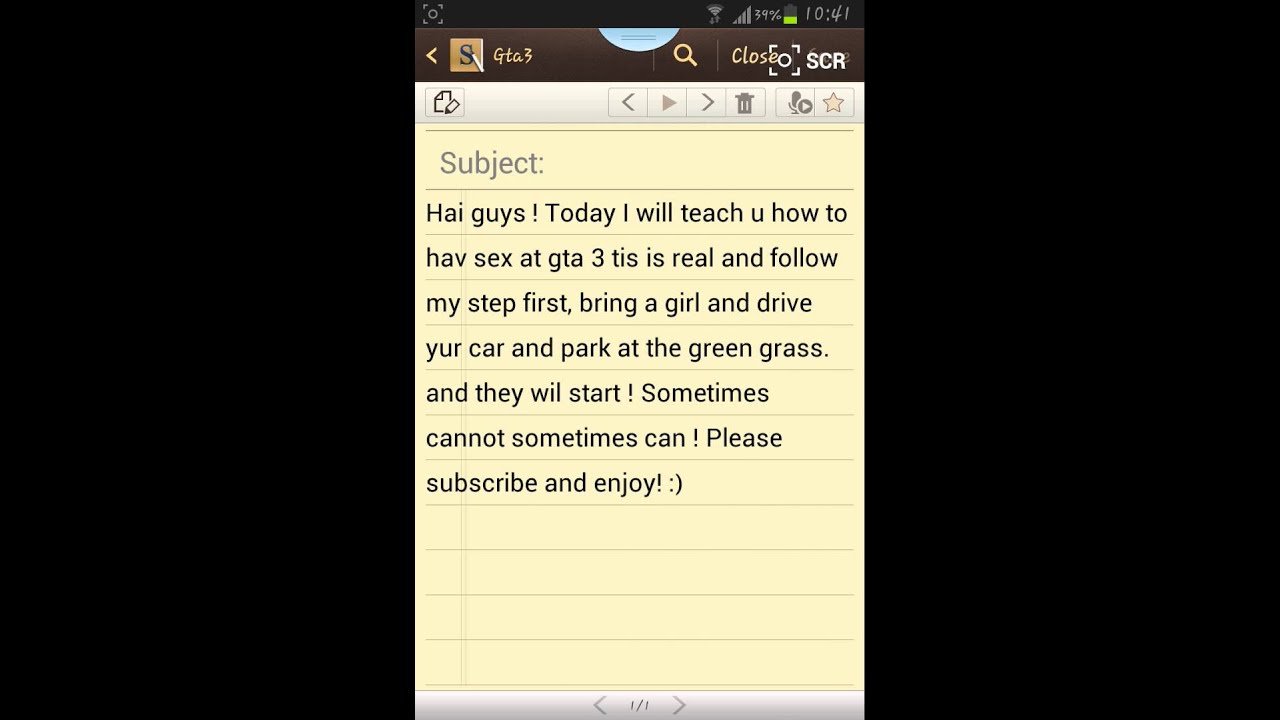Delete this memo with the trash icon
The width and height of the screenshot is (1280, 720).
pos(745,103)
